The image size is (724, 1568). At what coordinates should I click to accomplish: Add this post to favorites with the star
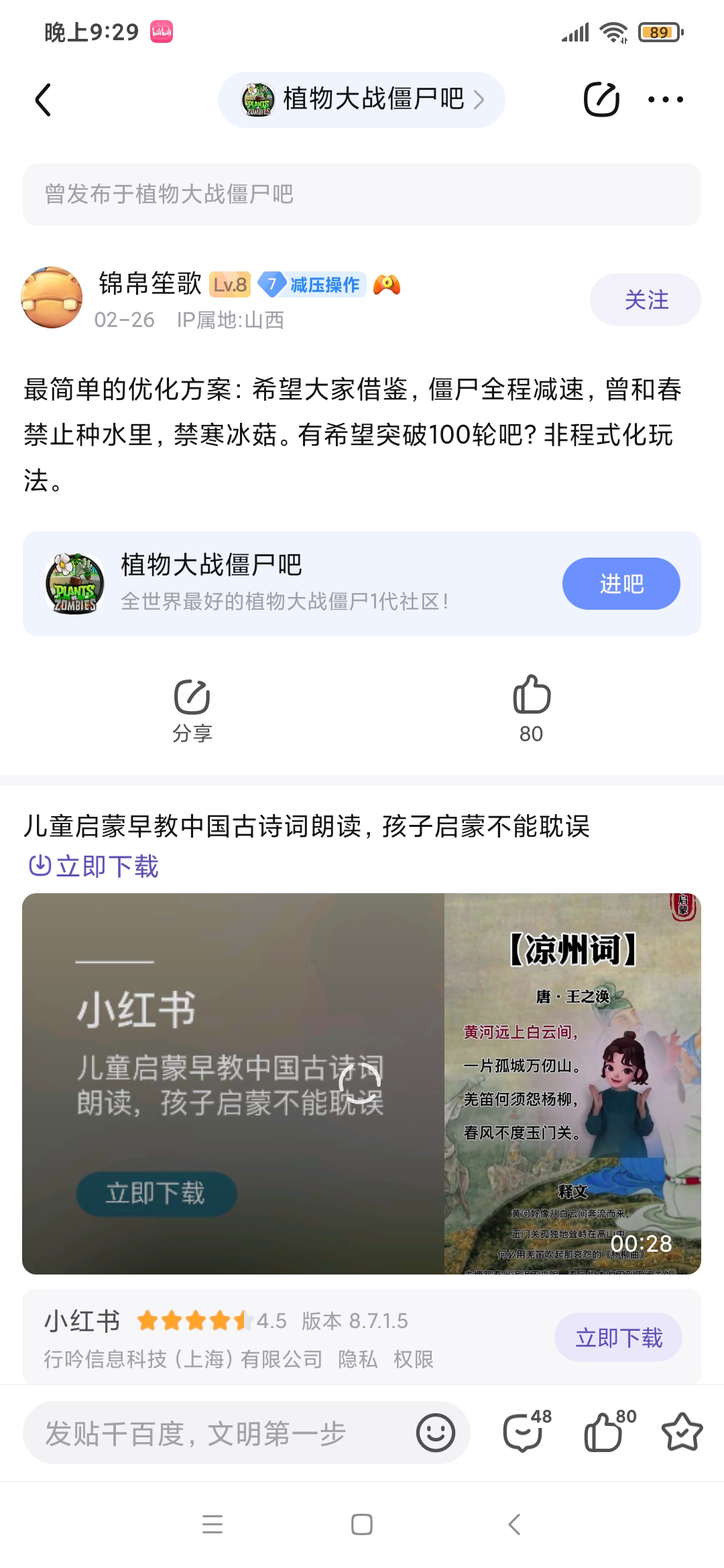682,1432
